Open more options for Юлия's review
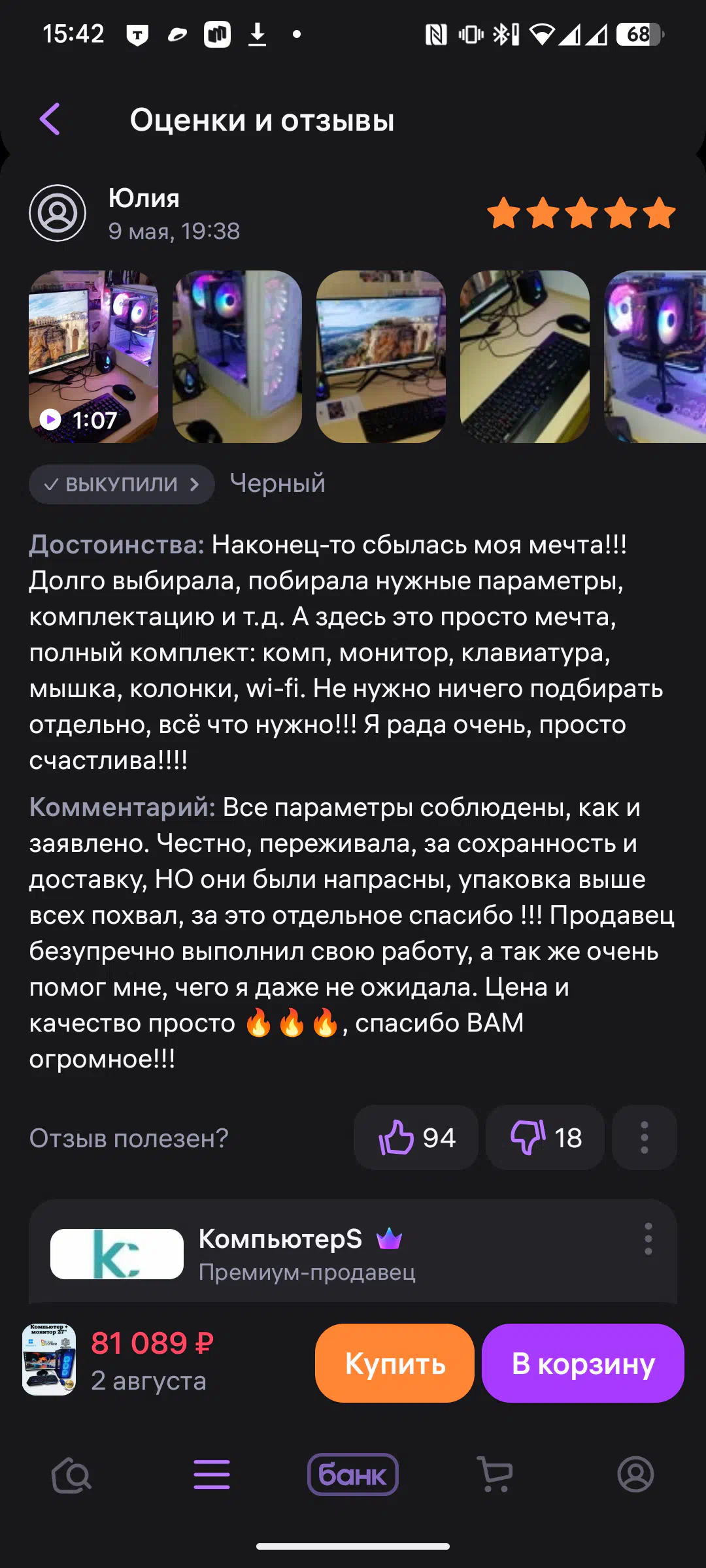 pyautogui.click(x=645, y=1137)
